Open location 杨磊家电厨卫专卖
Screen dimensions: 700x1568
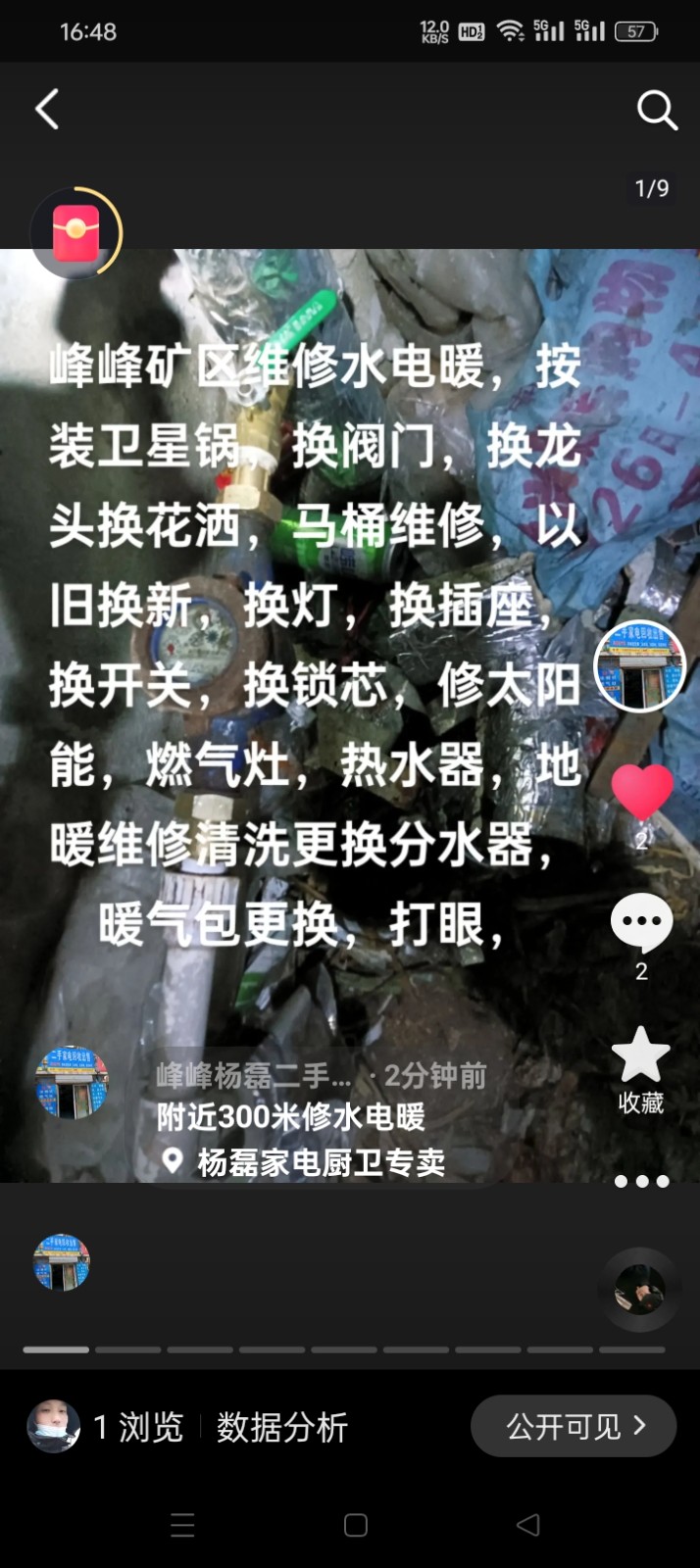(x=320, y=1163)
